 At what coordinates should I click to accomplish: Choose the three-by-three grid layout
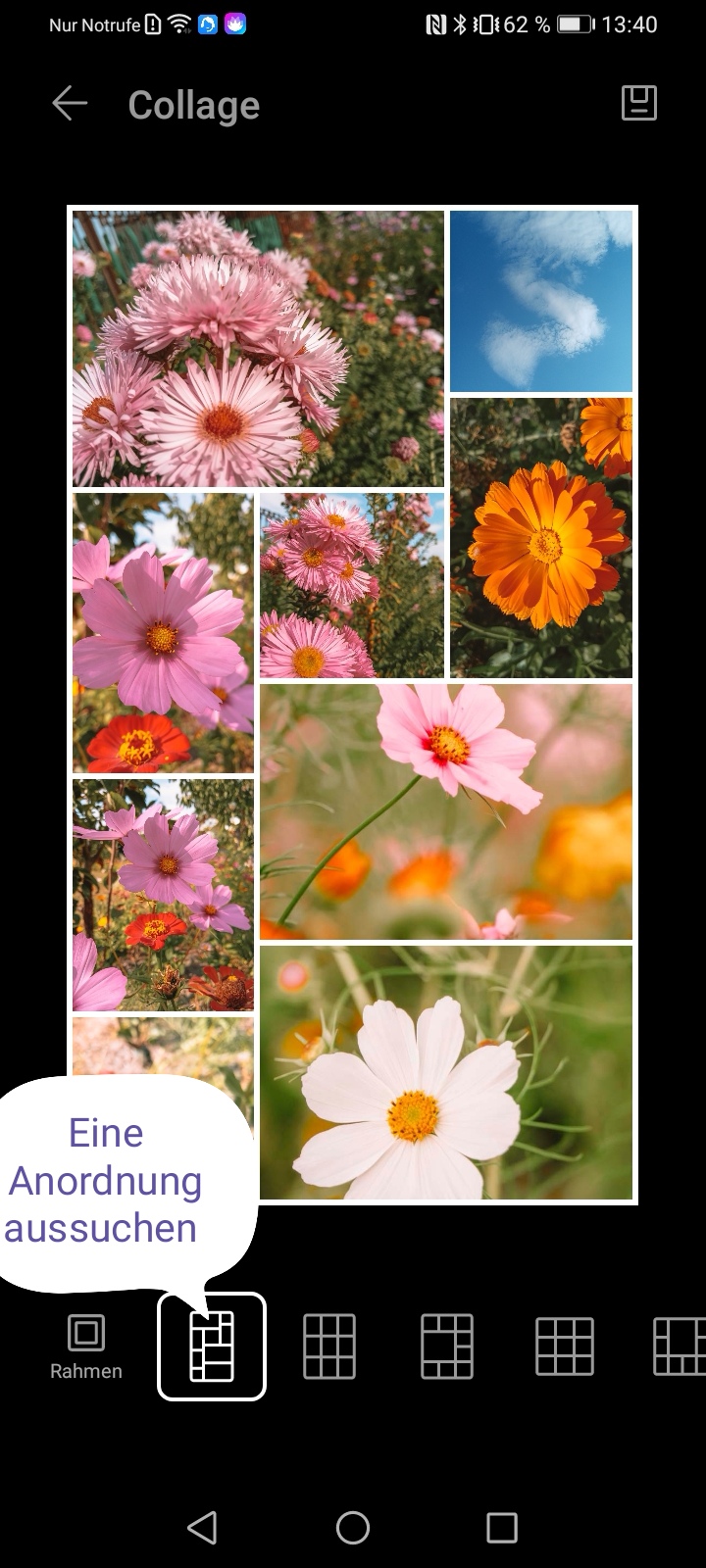pos(329,1347)
